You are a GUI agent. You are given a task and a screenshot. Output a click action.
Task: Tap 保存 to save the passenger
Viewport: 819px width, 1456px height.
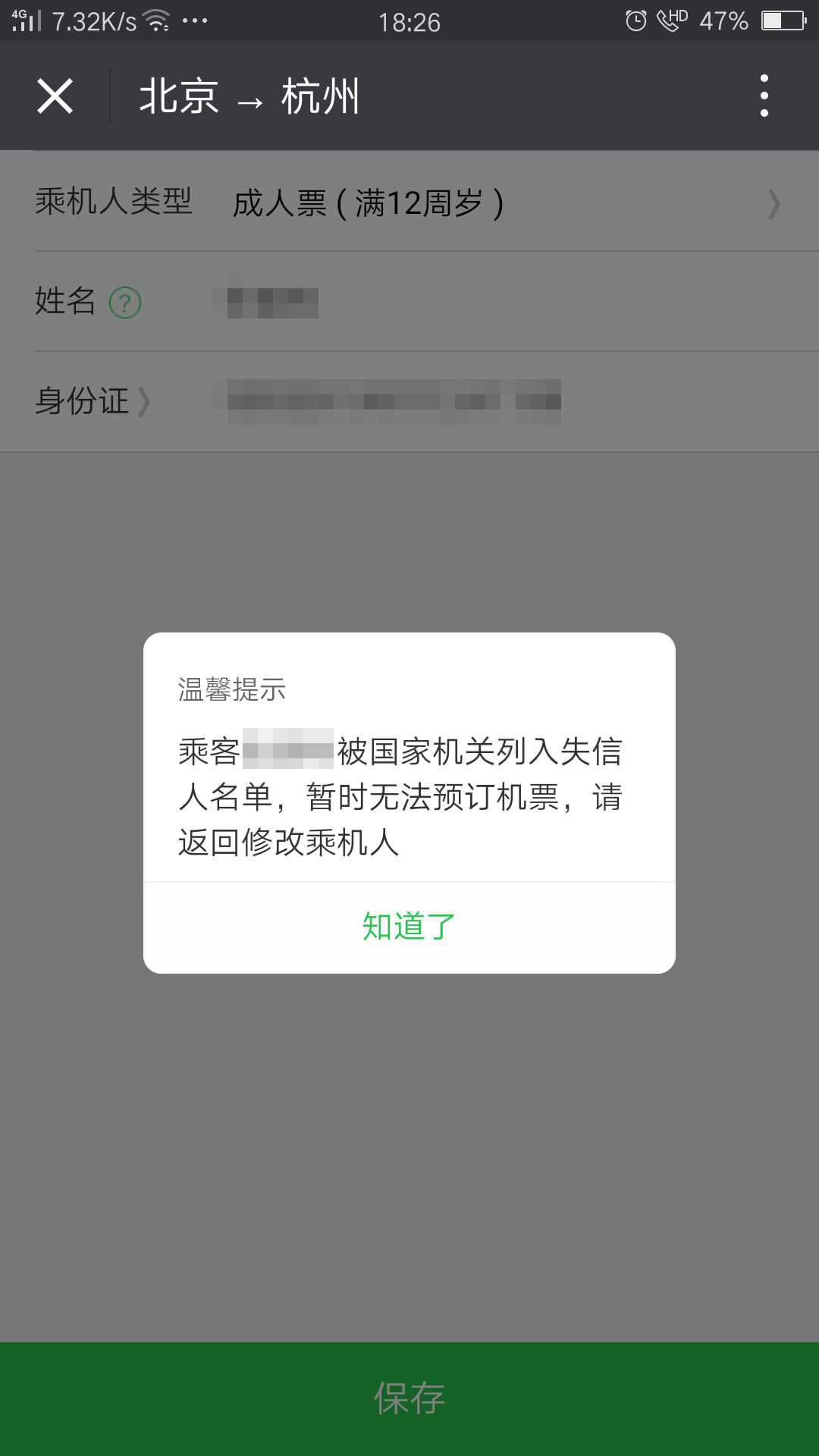pyautogui.click(x=409, y=1398)
